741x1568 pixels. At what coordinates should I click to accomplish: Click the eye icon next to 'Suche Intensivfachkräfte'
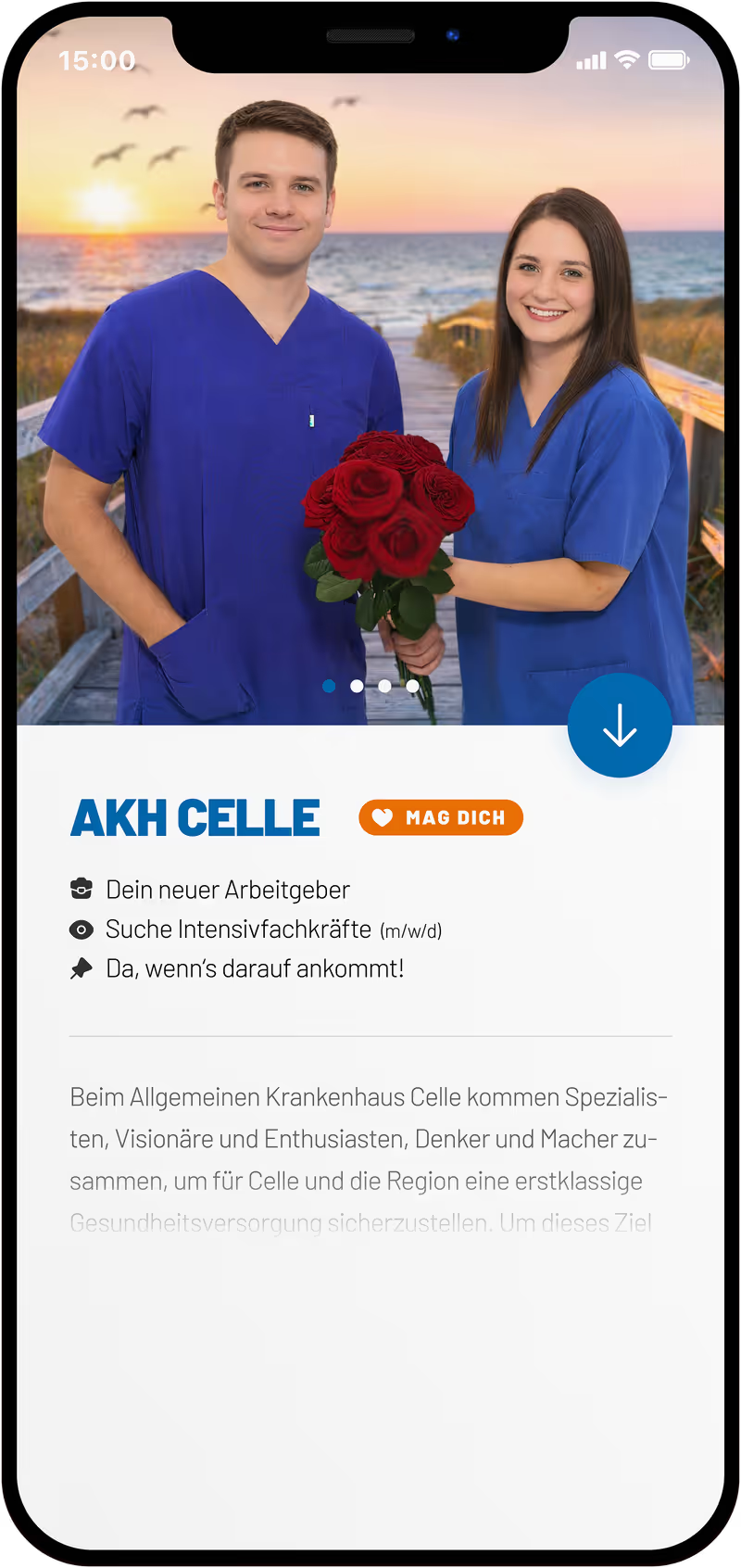click(82, 929)
